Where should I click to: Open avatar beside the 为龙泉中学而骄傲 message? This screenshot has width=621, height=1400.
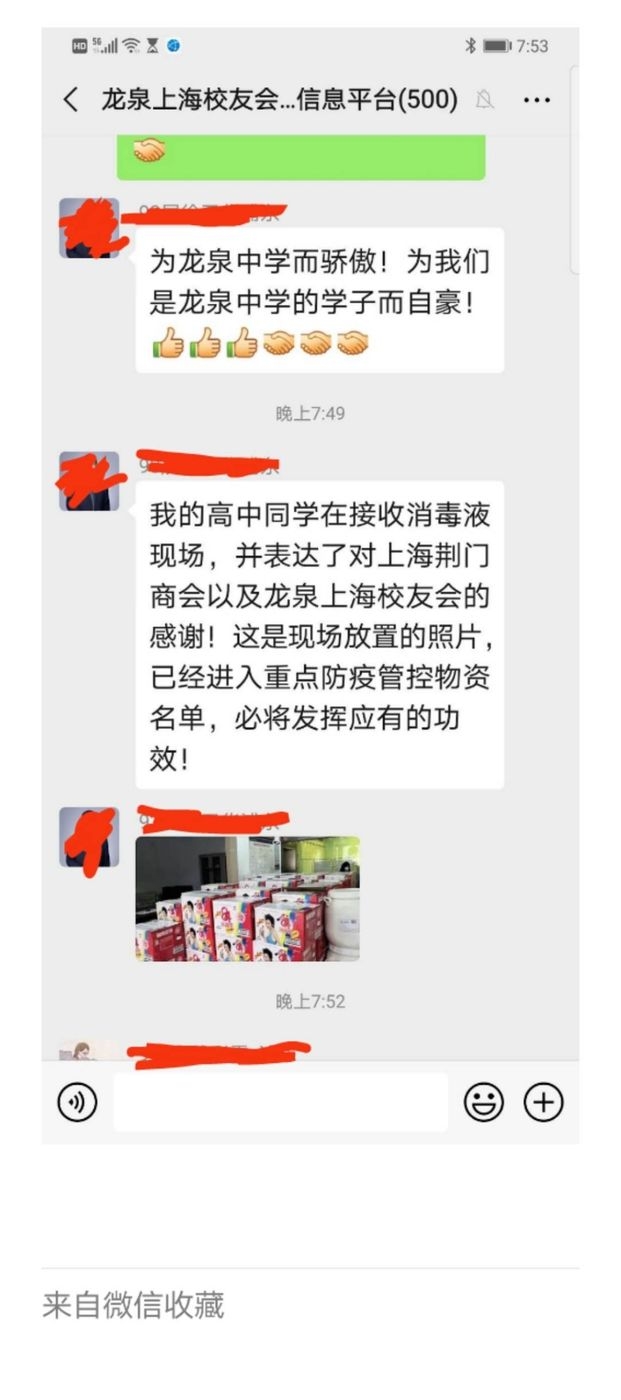89,228
